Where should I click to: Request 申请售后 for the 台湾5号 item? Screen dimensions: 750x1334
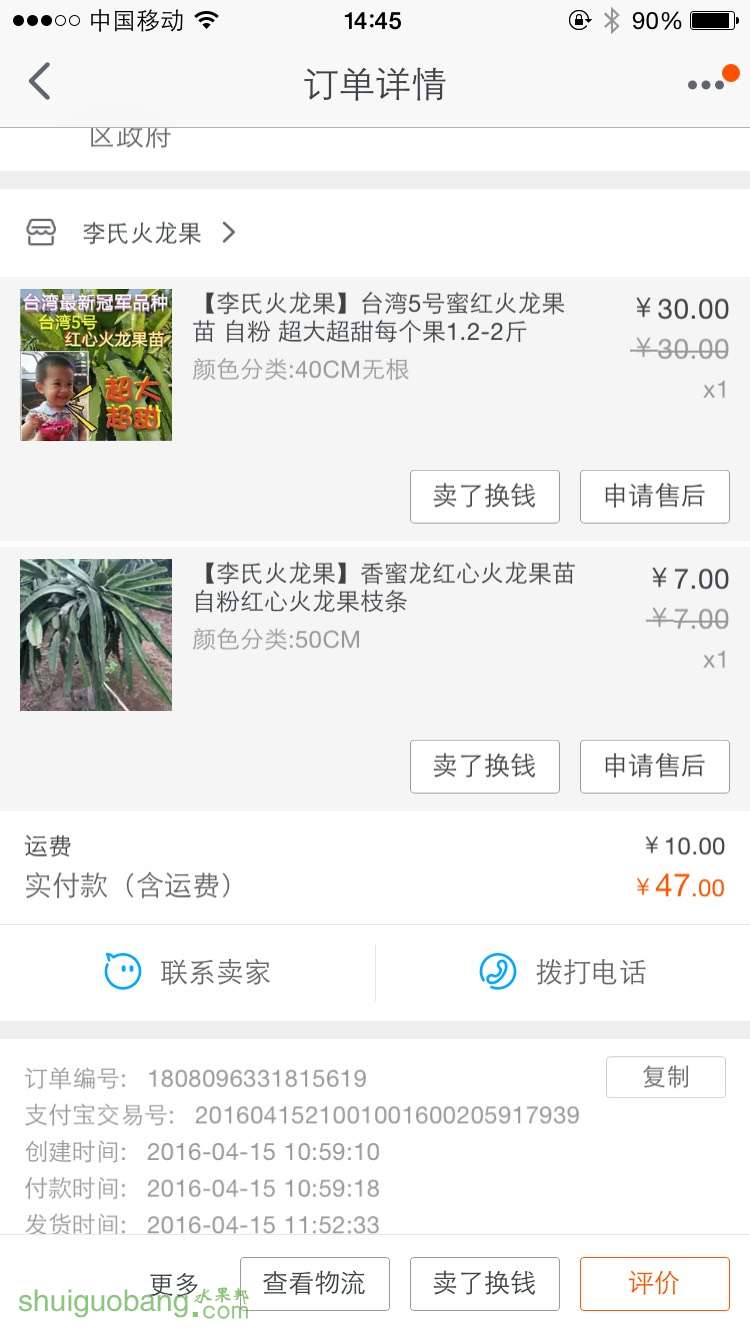[654, 497]
